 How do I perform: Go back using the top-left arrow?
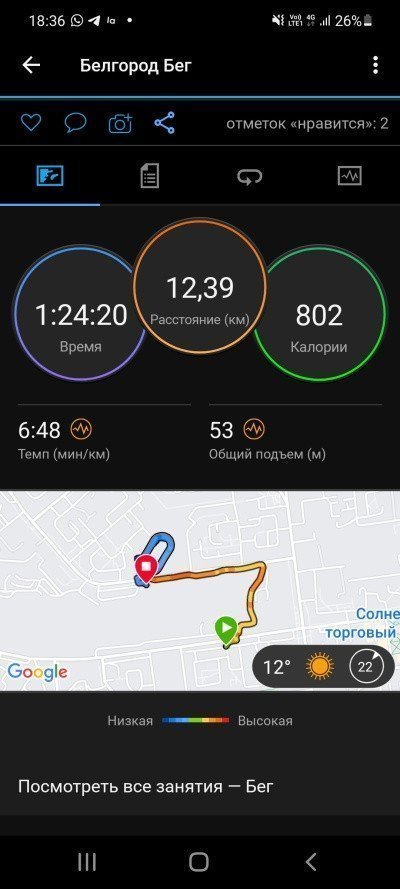click(31, 65)
